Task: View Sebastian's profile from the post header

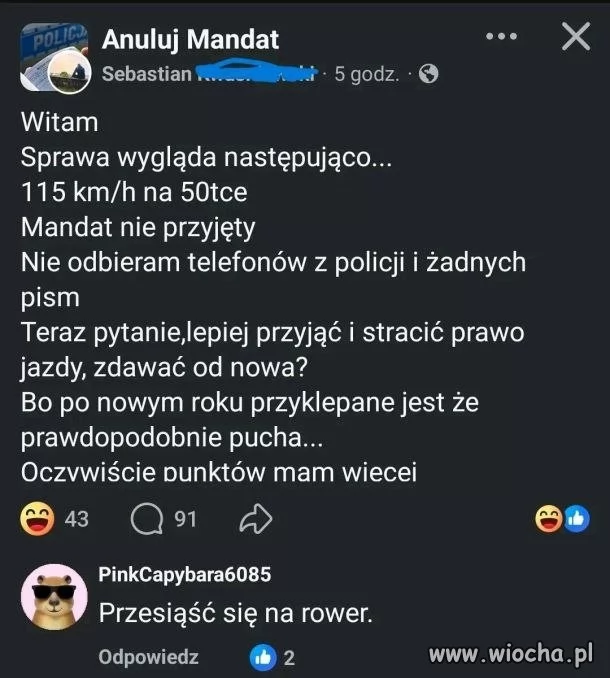Action: tap(148, 74)
